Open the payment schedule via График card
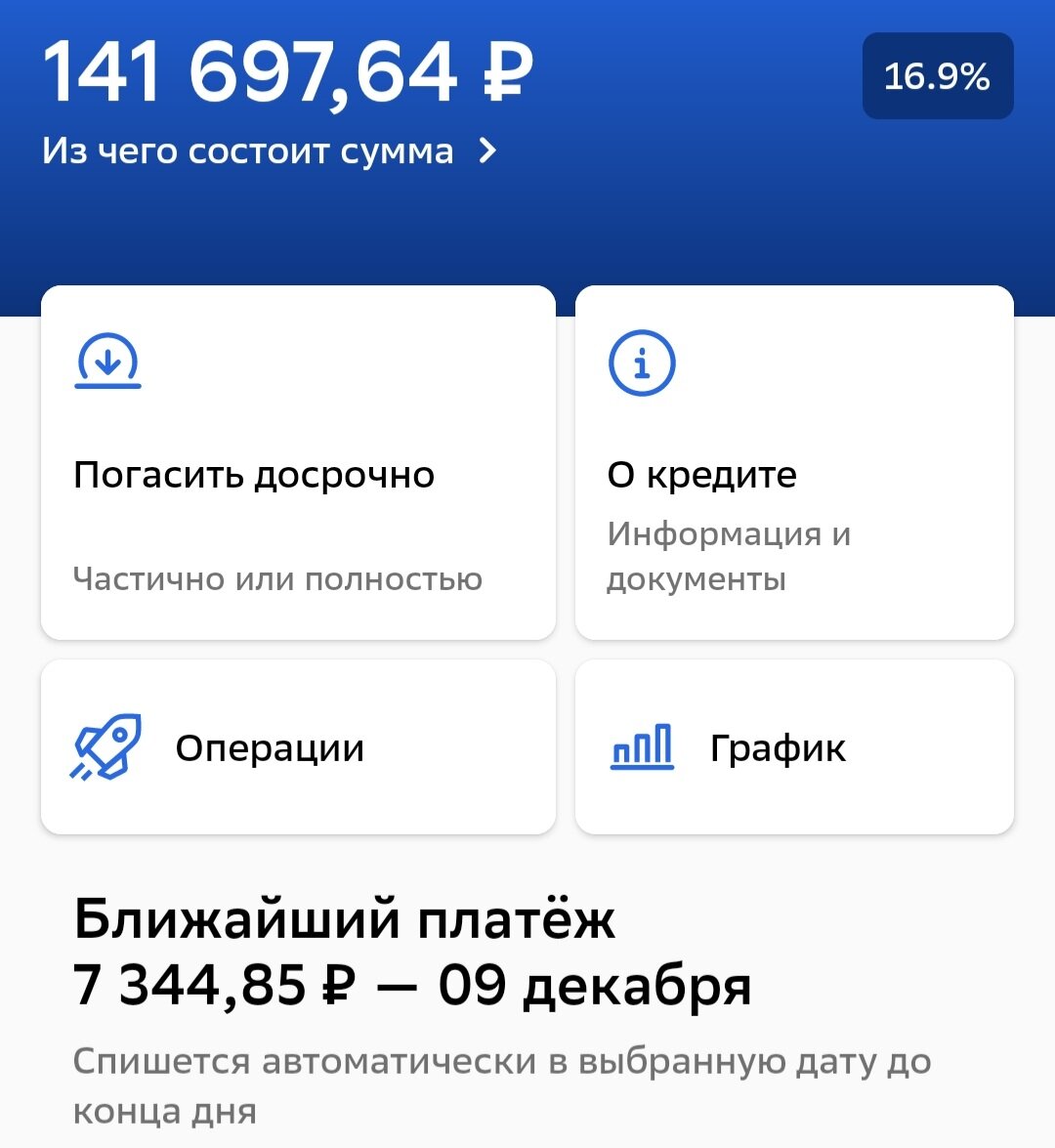This screenshot has width=1055, height=1148. 796,745
